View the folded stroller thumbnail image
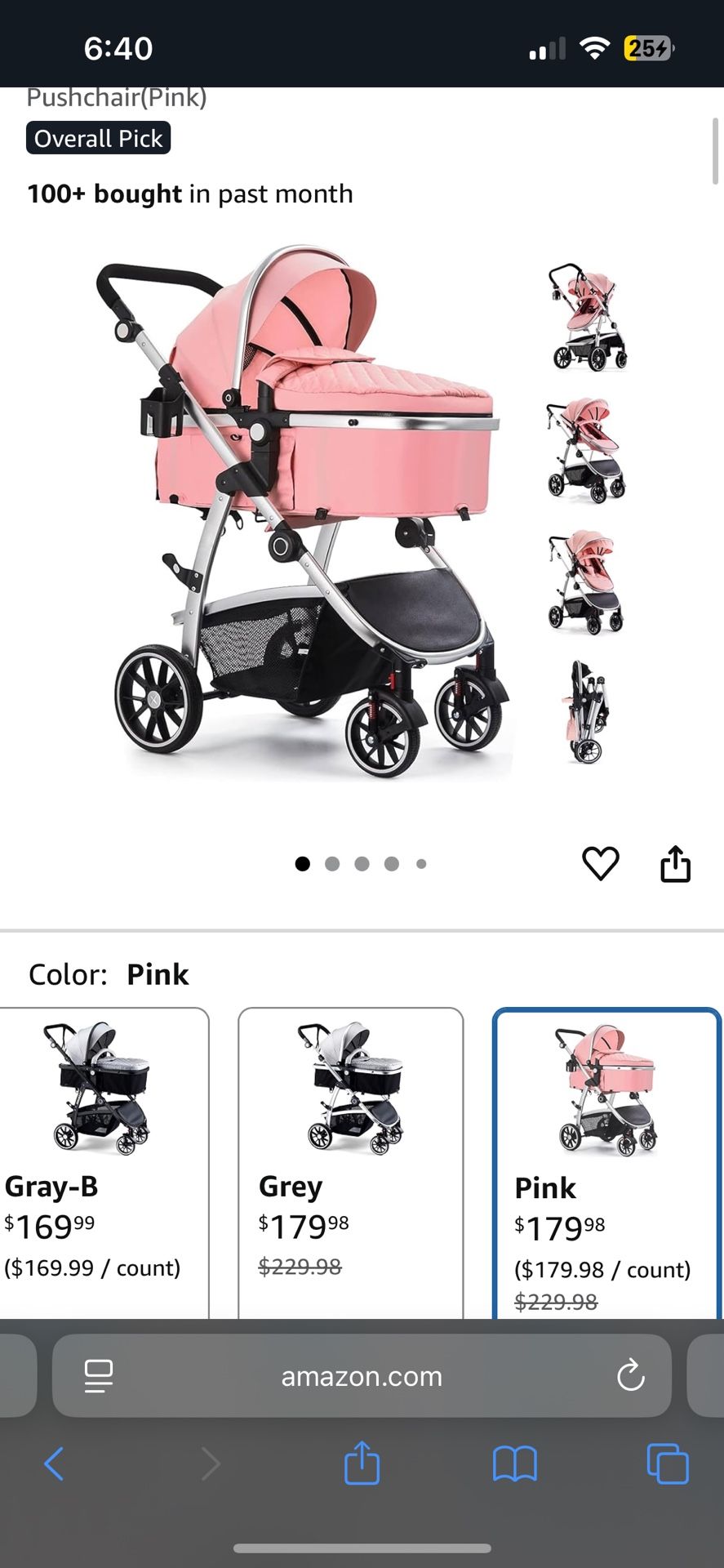724x1568 pixels. (587, 712)
